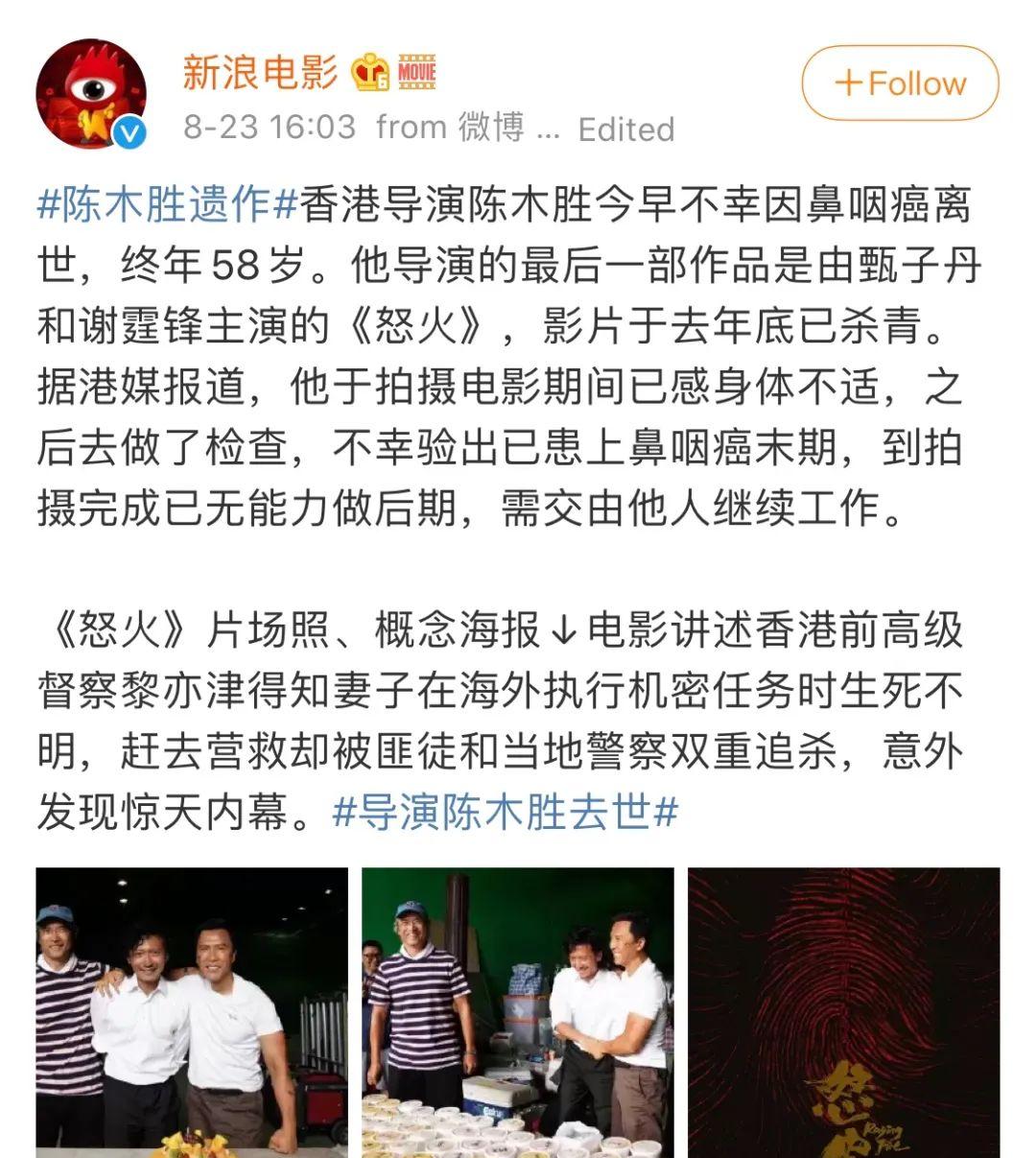
Task: Open the red fingerprint concept poster
Action: [843, 1012]
